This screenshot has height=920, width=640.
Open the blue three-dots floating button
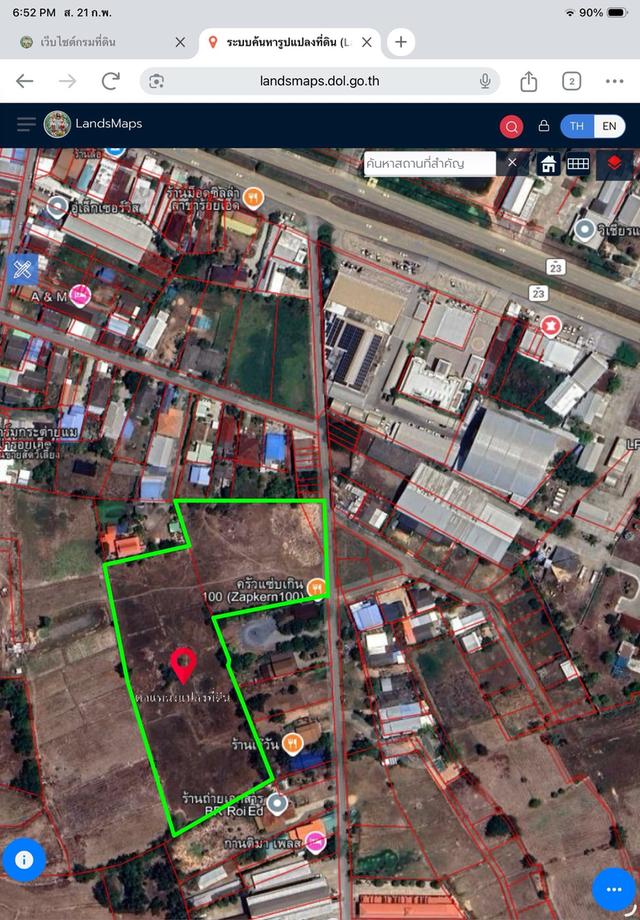click(614, 889)
